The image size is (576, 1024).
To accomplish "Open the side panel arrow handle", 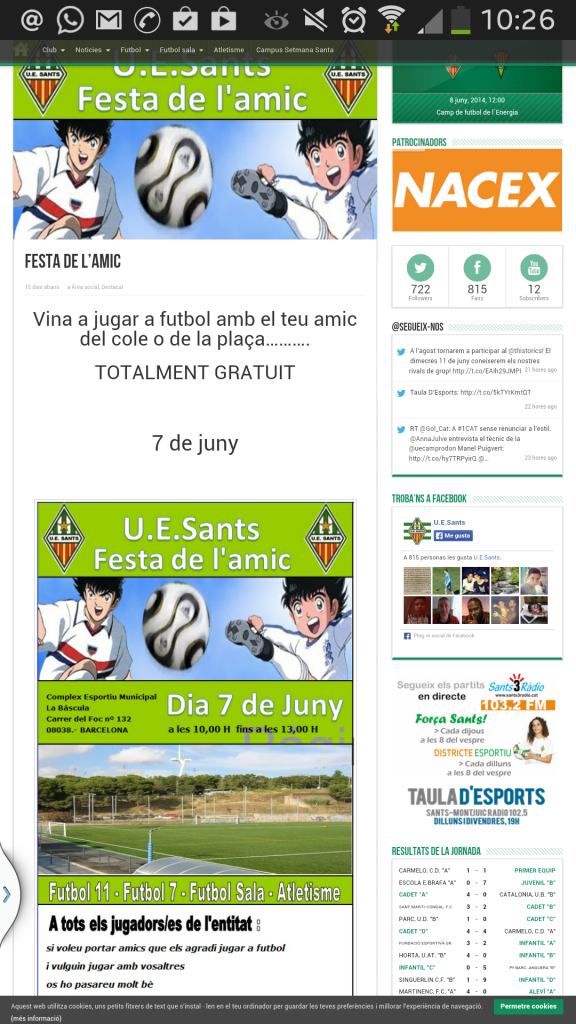I will pos(7,894).
